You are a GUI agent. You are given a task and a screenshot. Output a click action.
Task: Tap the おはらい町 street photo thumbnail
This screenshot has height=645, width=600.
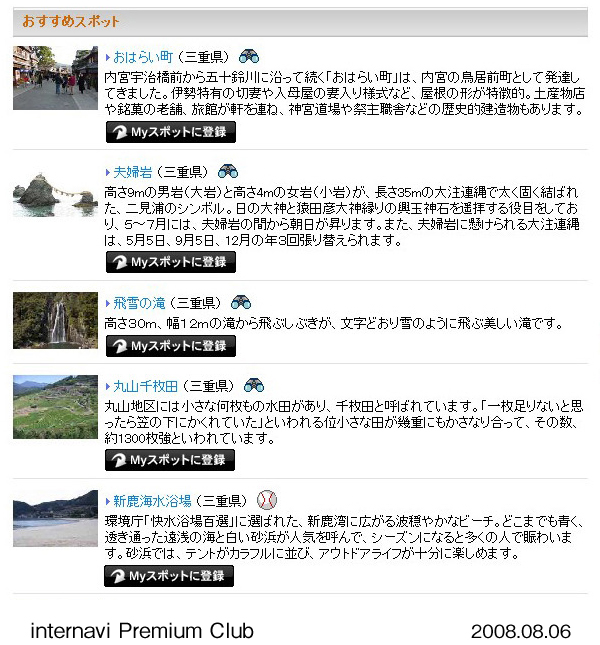pos(55,78)
